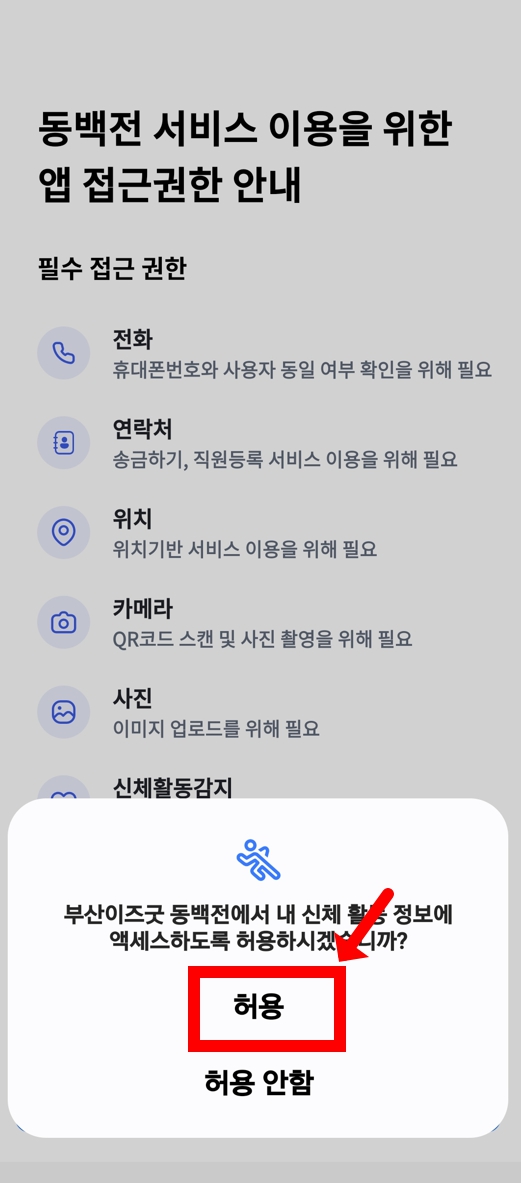Allow physical activity access with 허용
Viewport: 521px width, 1183px height.
click(x=259, y=1007)
